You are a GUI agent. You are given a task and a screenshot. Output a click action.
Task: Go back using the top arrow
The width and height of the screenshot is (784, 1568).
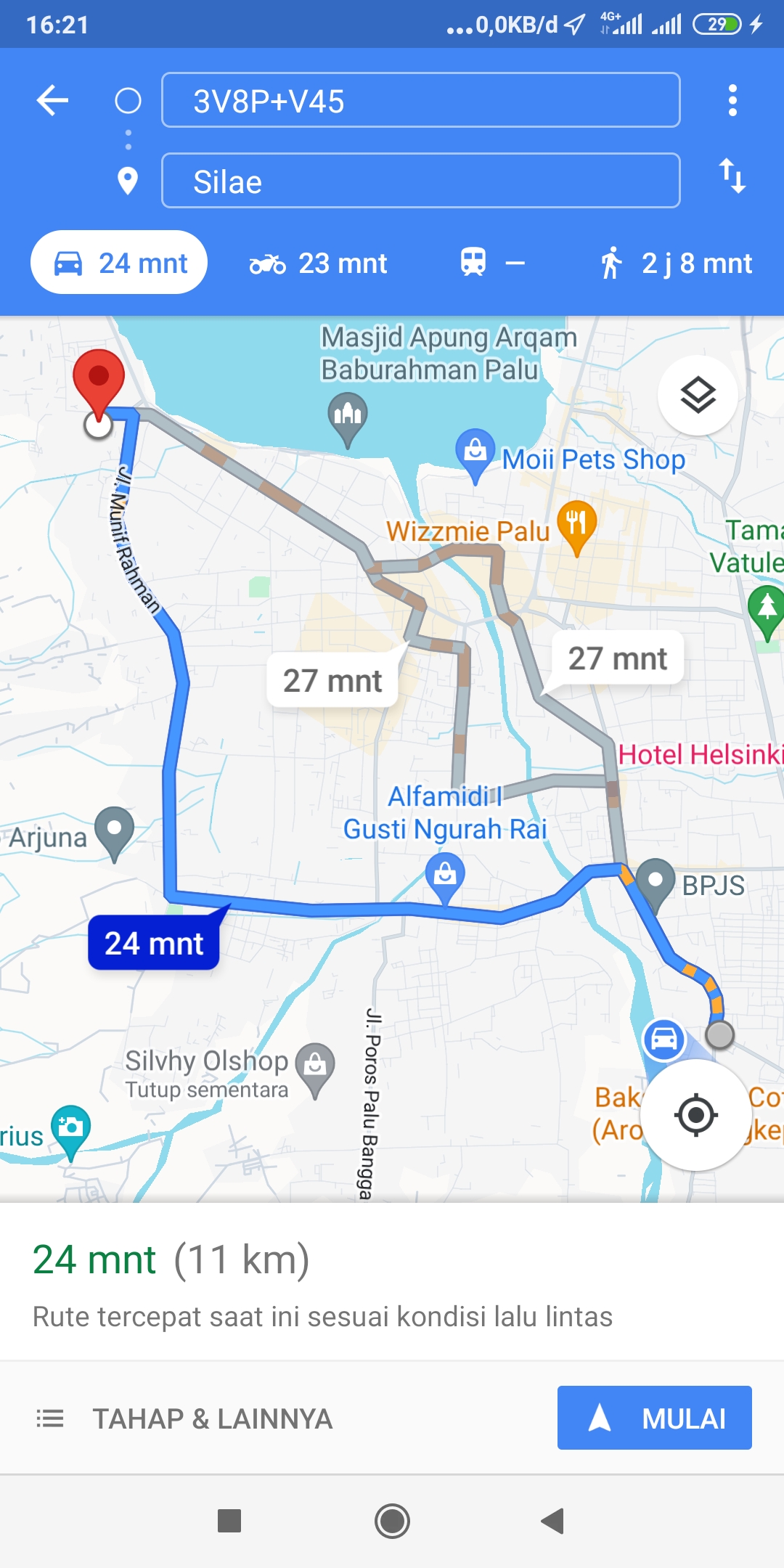[52, 100]
